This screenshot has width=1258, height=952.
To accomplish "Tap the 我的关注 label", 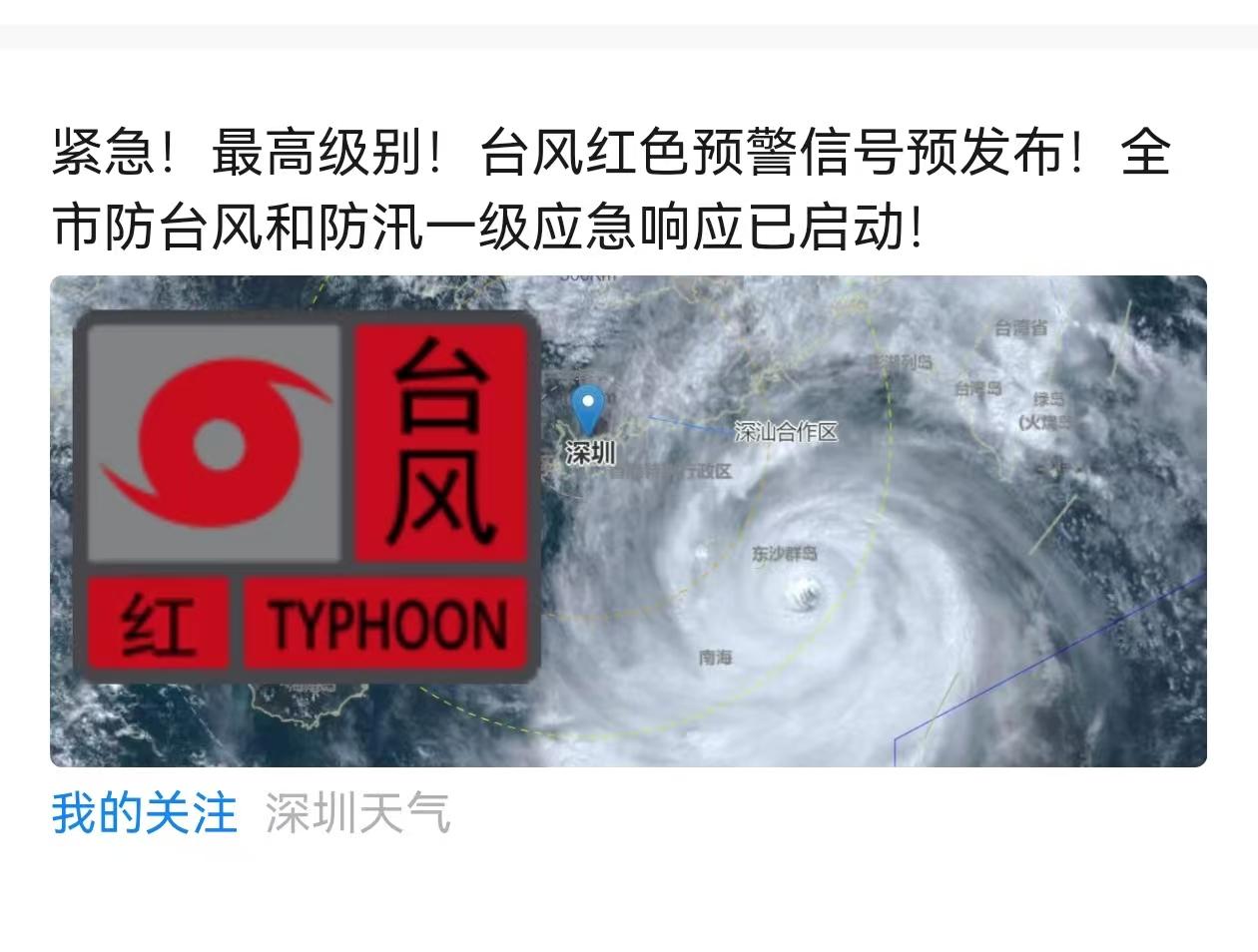I will pyautogui.click(x=145, y=813).
